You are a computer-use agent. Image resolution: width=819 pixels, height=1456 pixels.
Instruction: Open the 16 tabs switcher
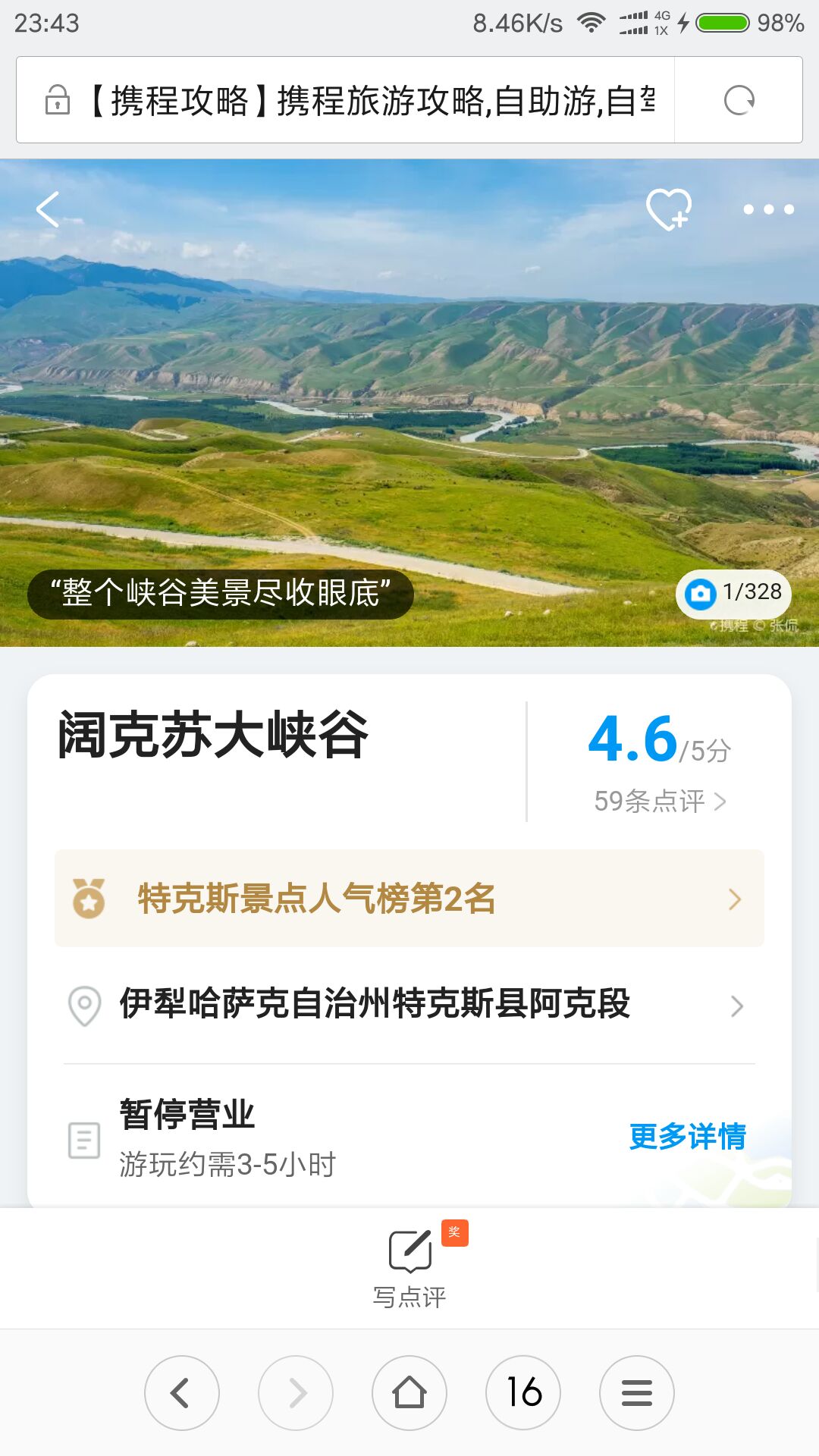(x=523, y=1393)
